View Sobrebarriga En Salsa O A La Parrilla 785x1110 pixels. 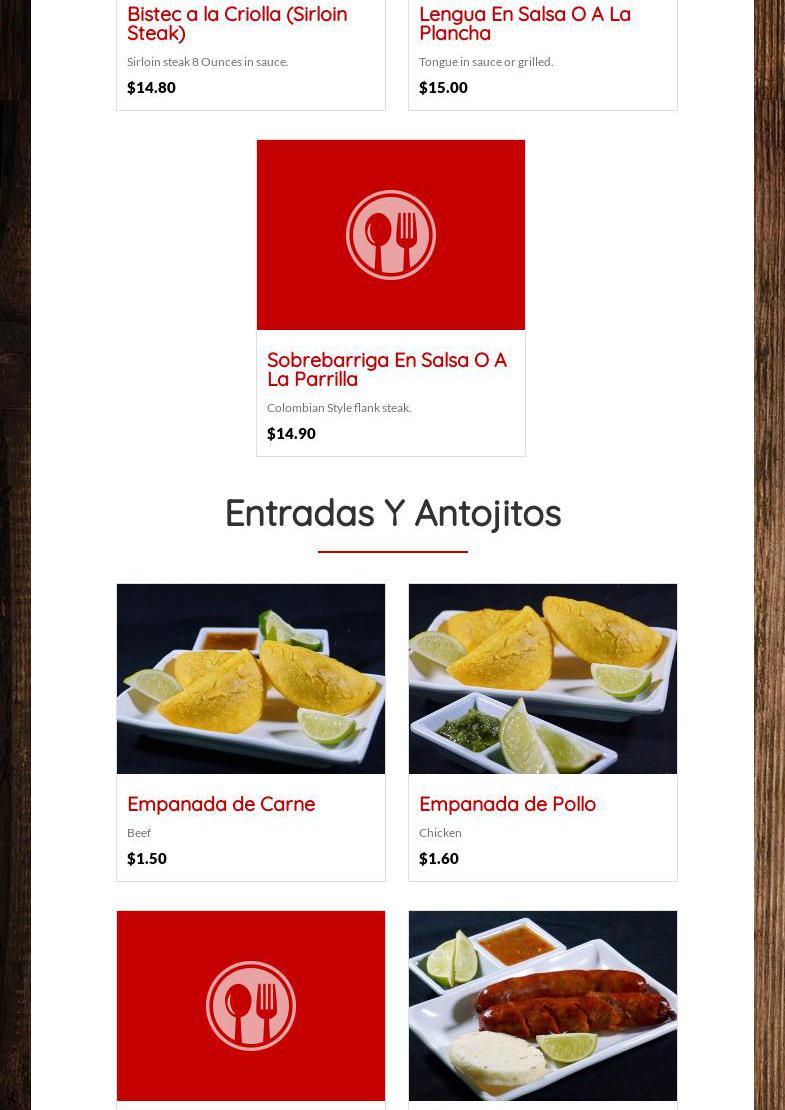(387, 369)
